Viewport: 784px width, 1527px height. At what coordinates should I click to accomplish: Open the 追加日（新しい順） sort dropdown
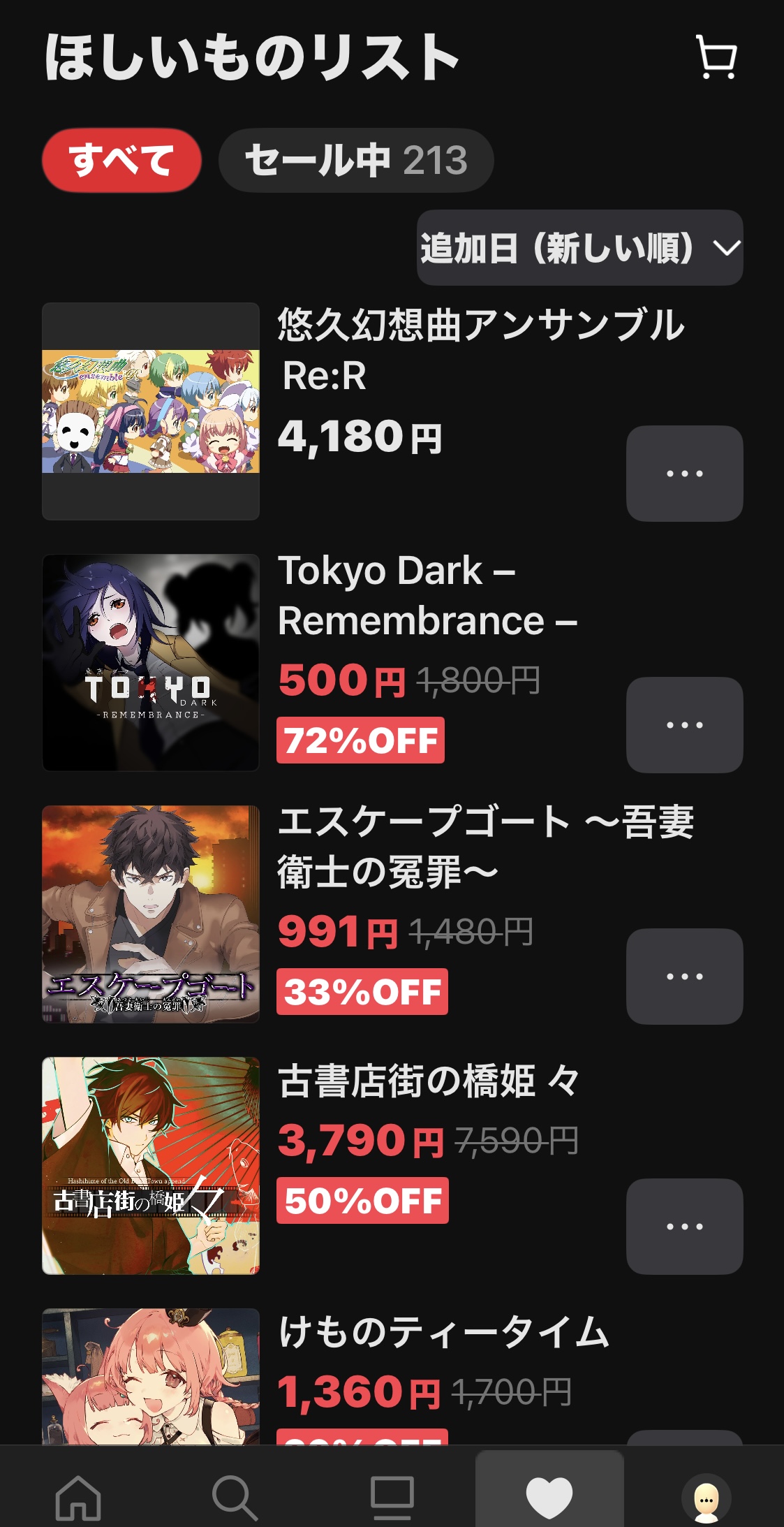[x=579, y=248]
